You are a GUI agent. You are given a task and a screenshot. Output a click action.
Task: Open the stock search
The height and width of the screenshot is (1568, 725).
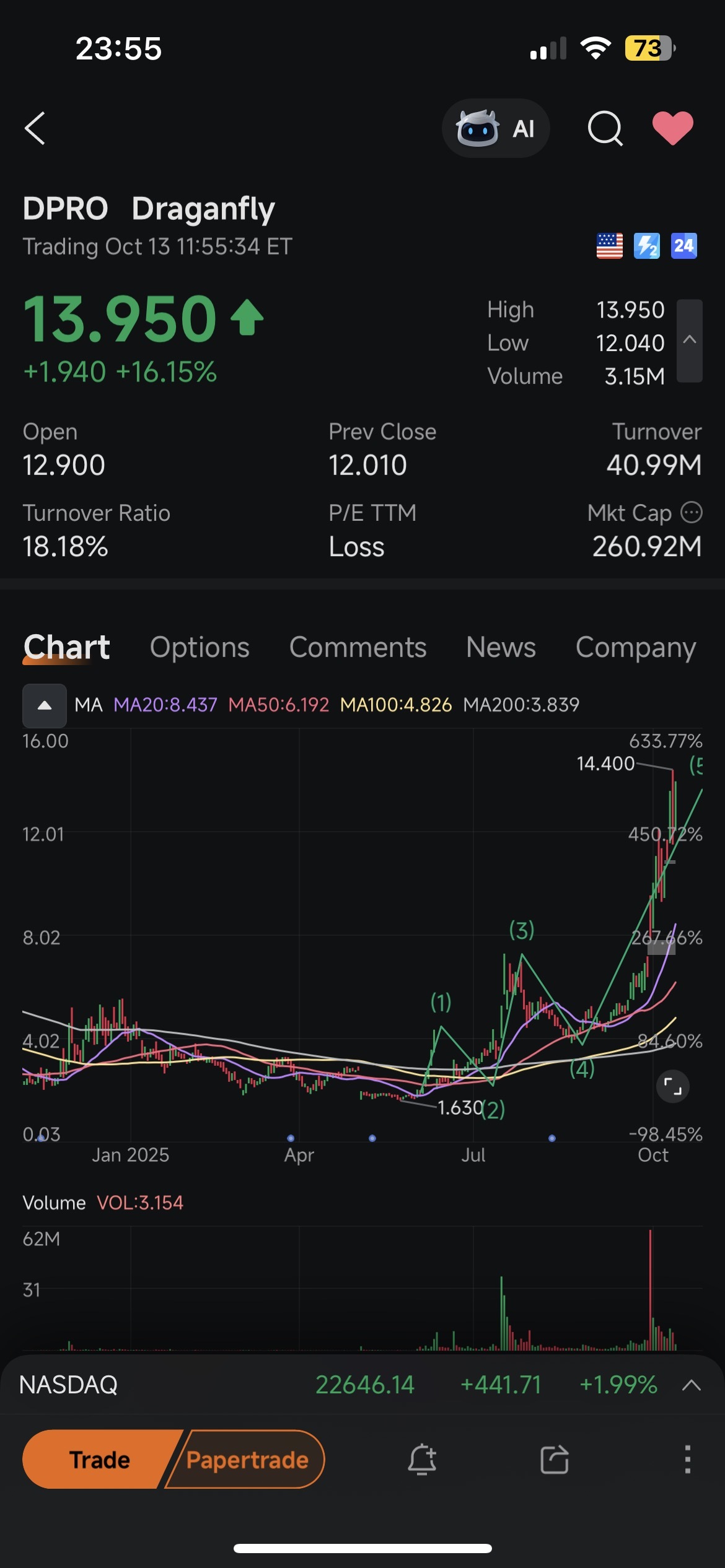click(x=604, y=128)
